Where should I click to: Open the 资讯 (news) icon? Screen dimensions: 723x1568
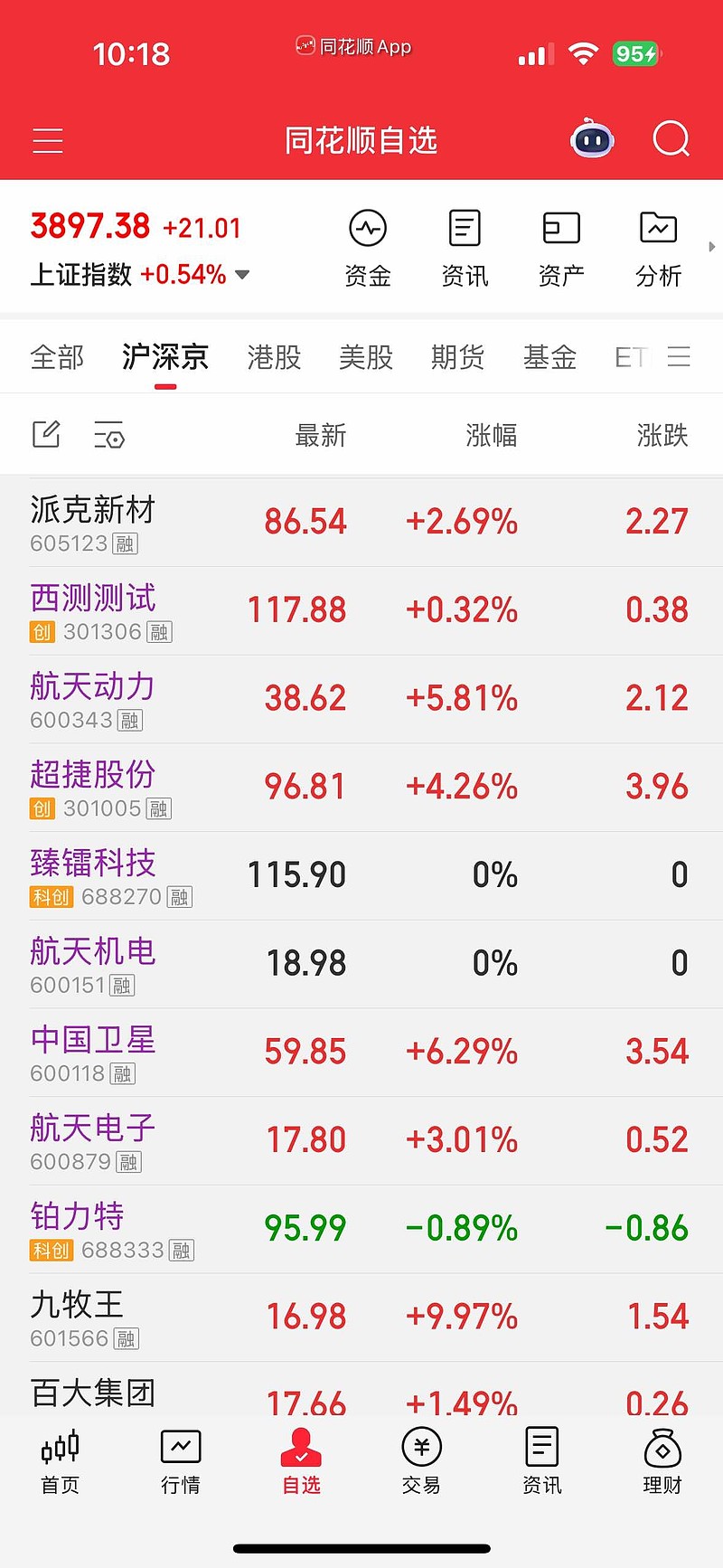tap(465, 244)
